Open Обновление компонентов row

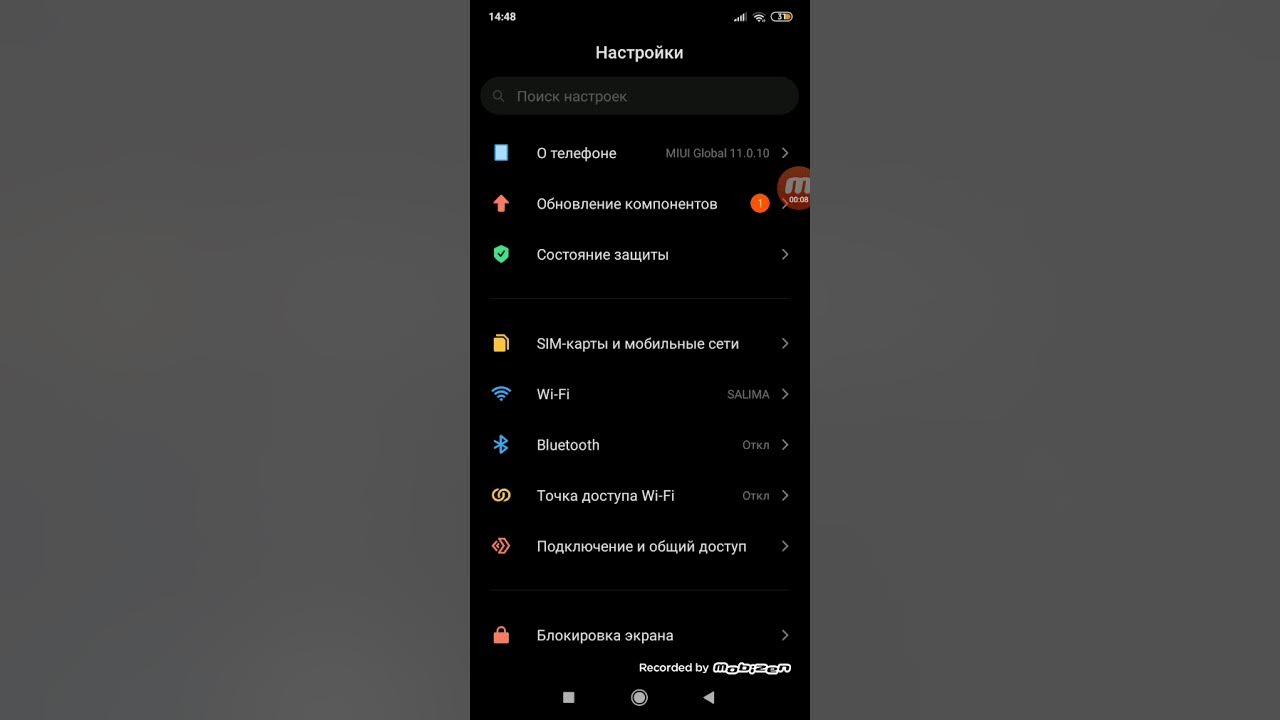(x=627, y=204)
